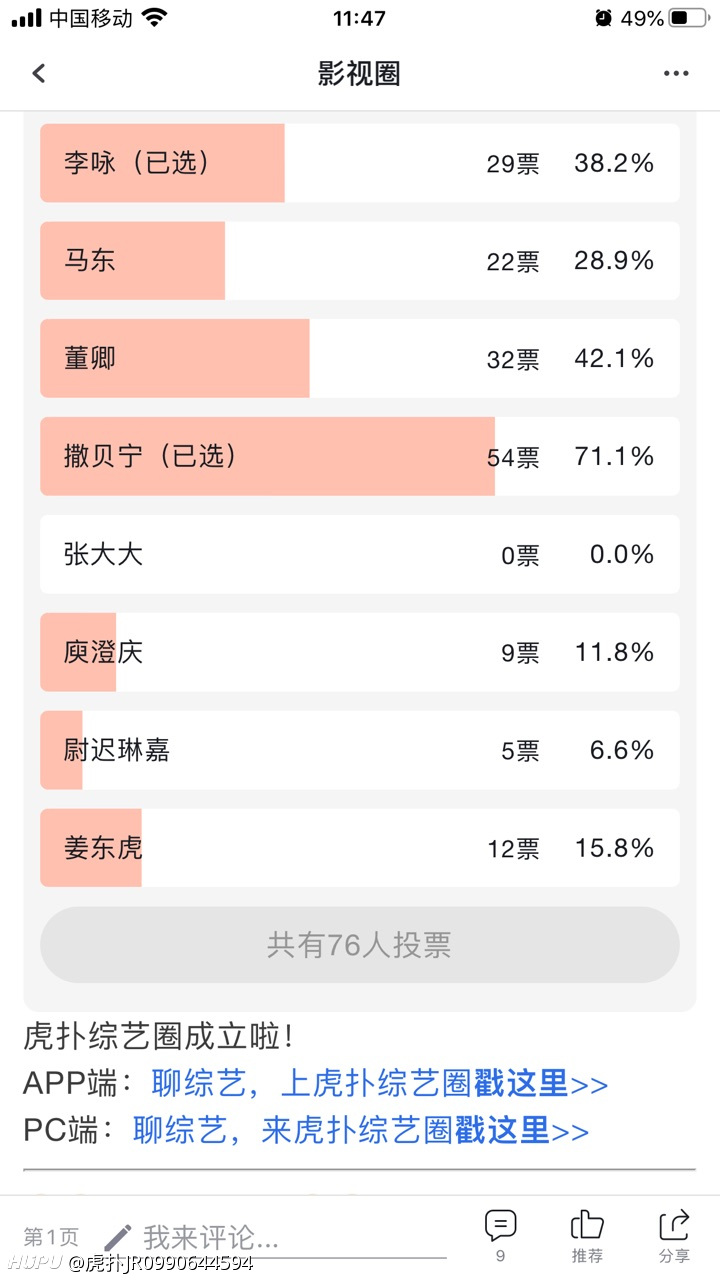This screenshot has height=1280, width=720.
Task: Share this post via 分享
Action: pos(674,1236)
